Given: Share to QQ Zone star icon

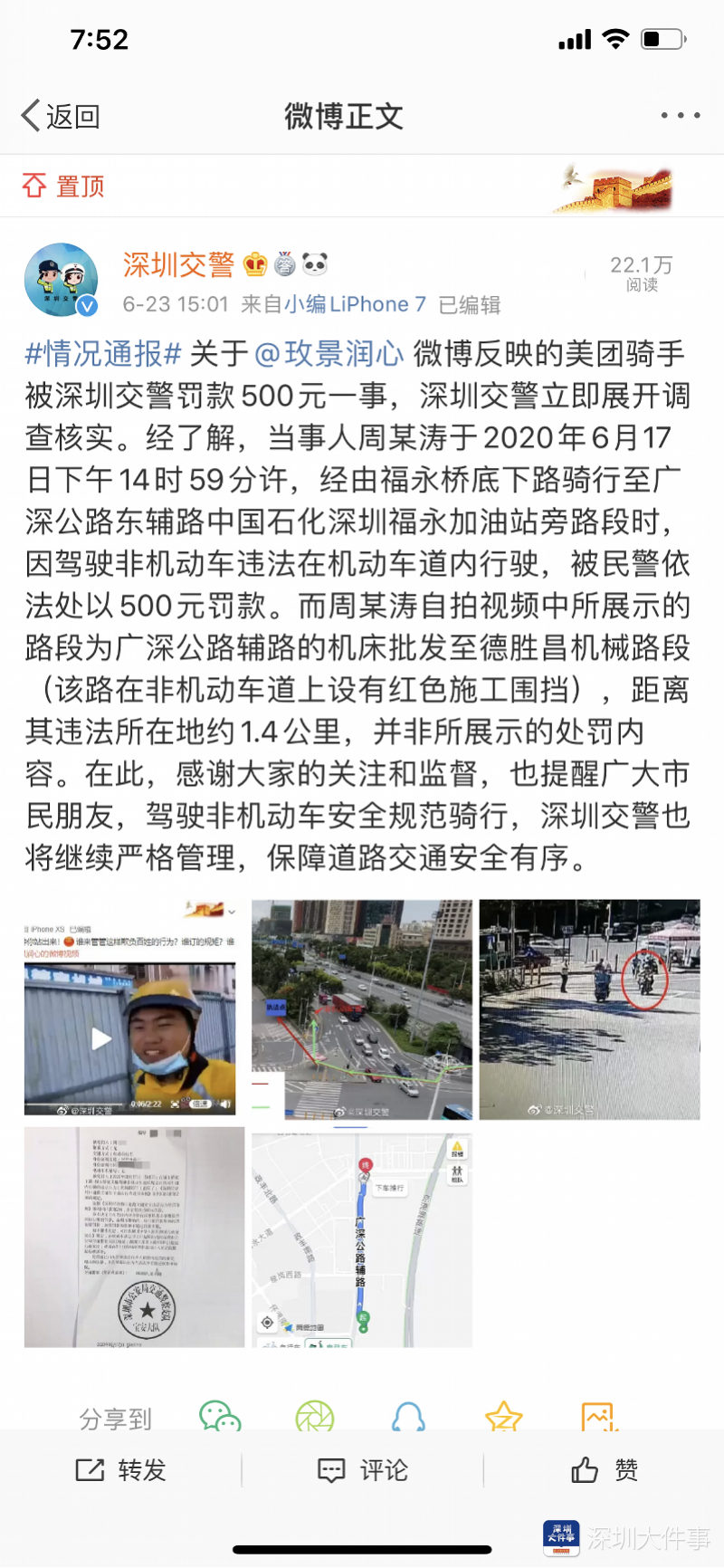Looking at the screenshot, I should 503,1417.
